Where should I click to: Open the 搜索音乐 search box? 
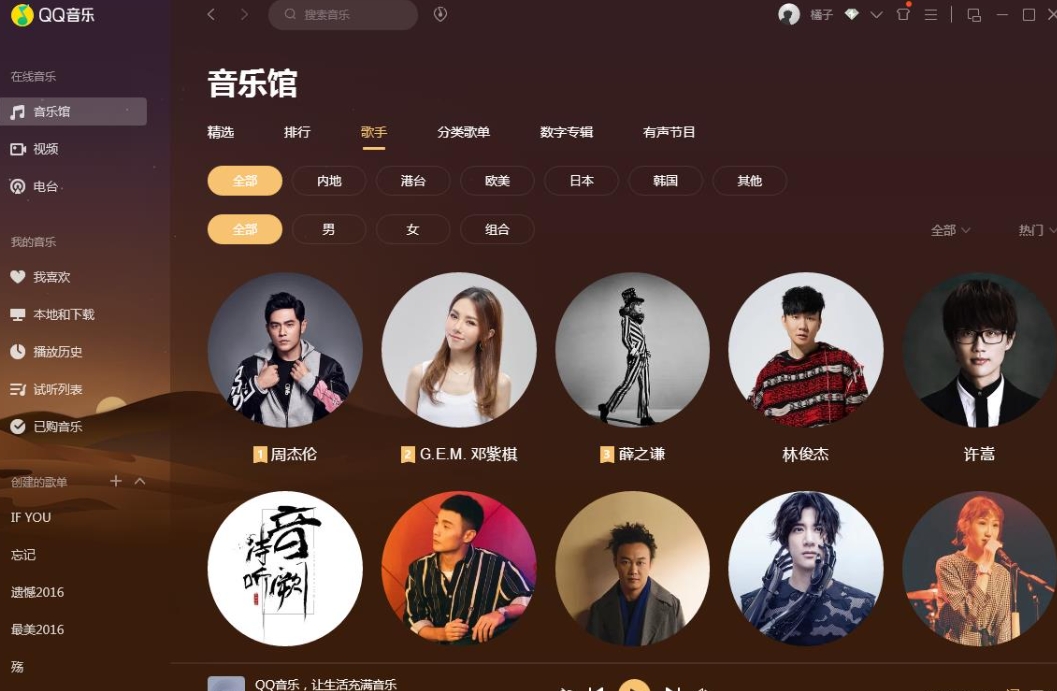pyautogui.click(x=345, y=15)
